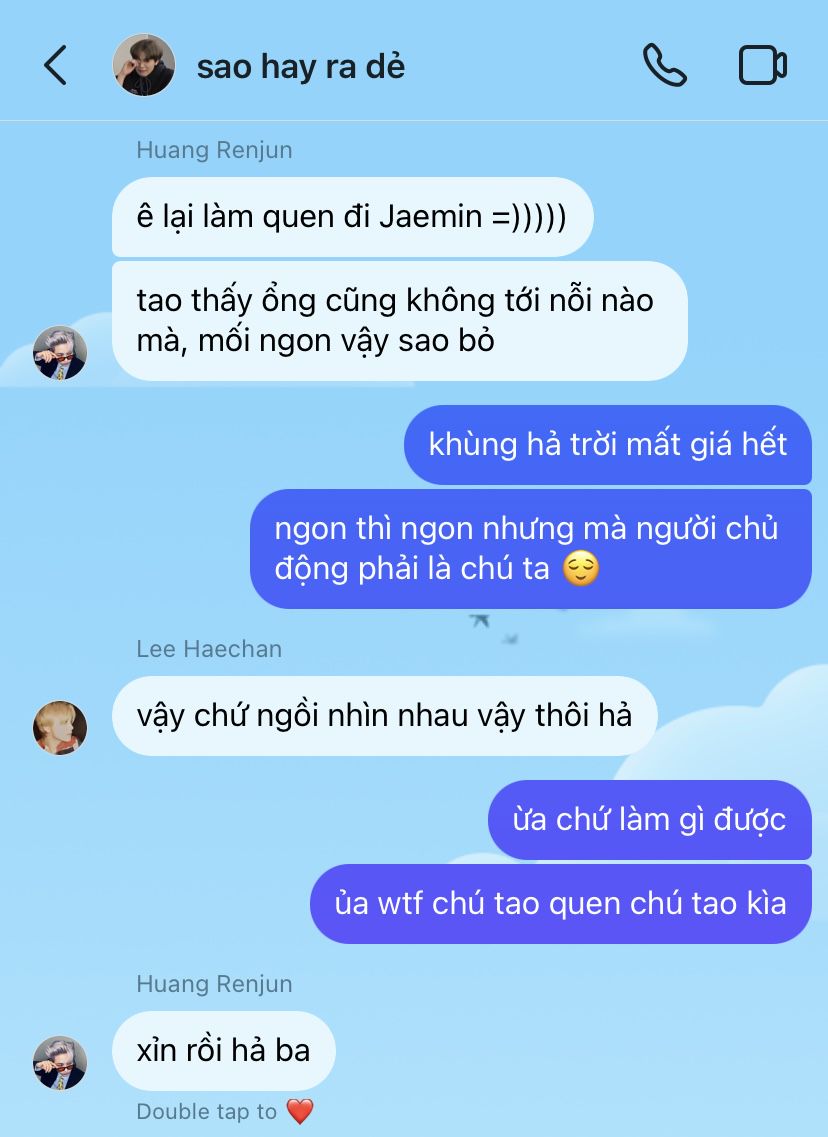This screenshot has height=1137, width=828.
Task: Open the 'sao hay ra dẻ' group details
Action: 300,67
